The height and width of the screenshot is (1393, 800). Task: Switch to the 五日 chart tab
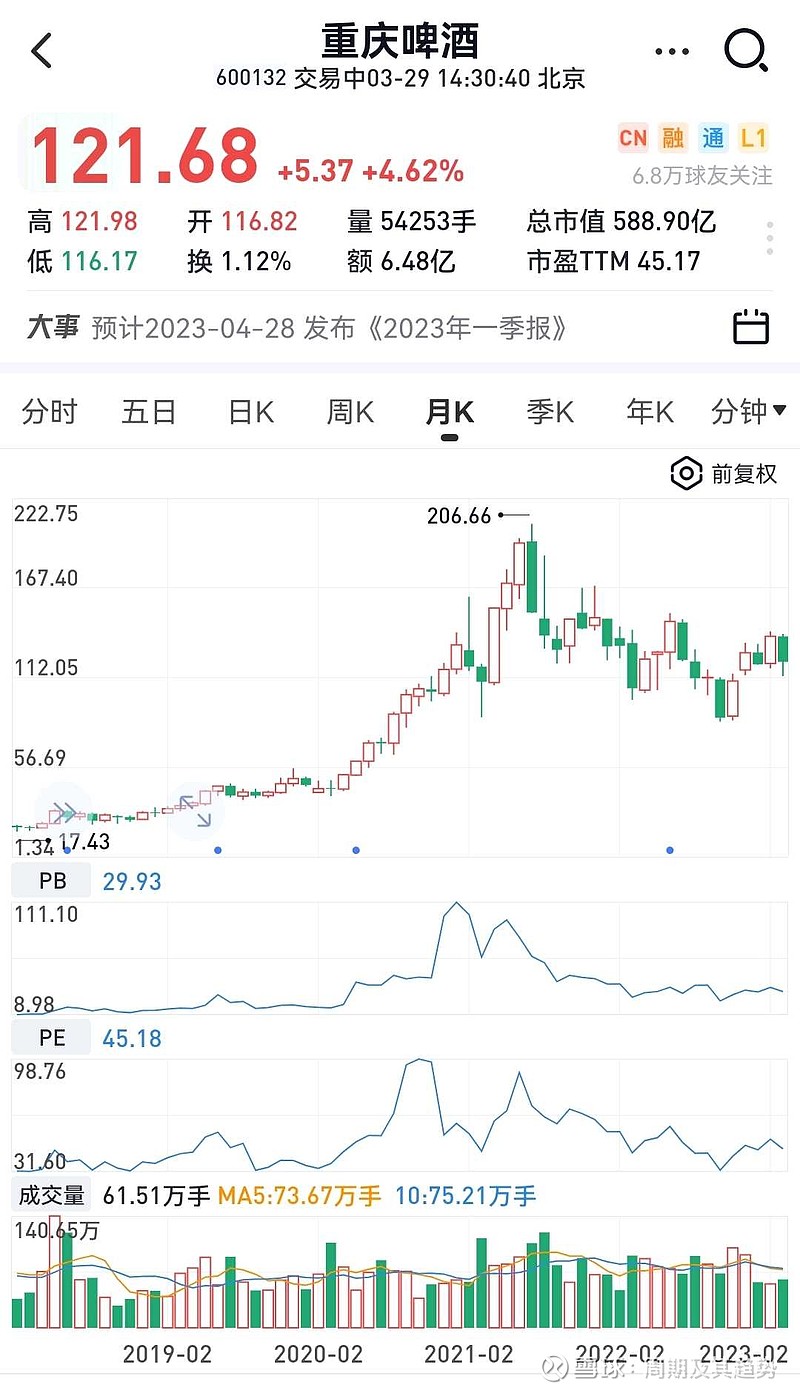[149, 411]
